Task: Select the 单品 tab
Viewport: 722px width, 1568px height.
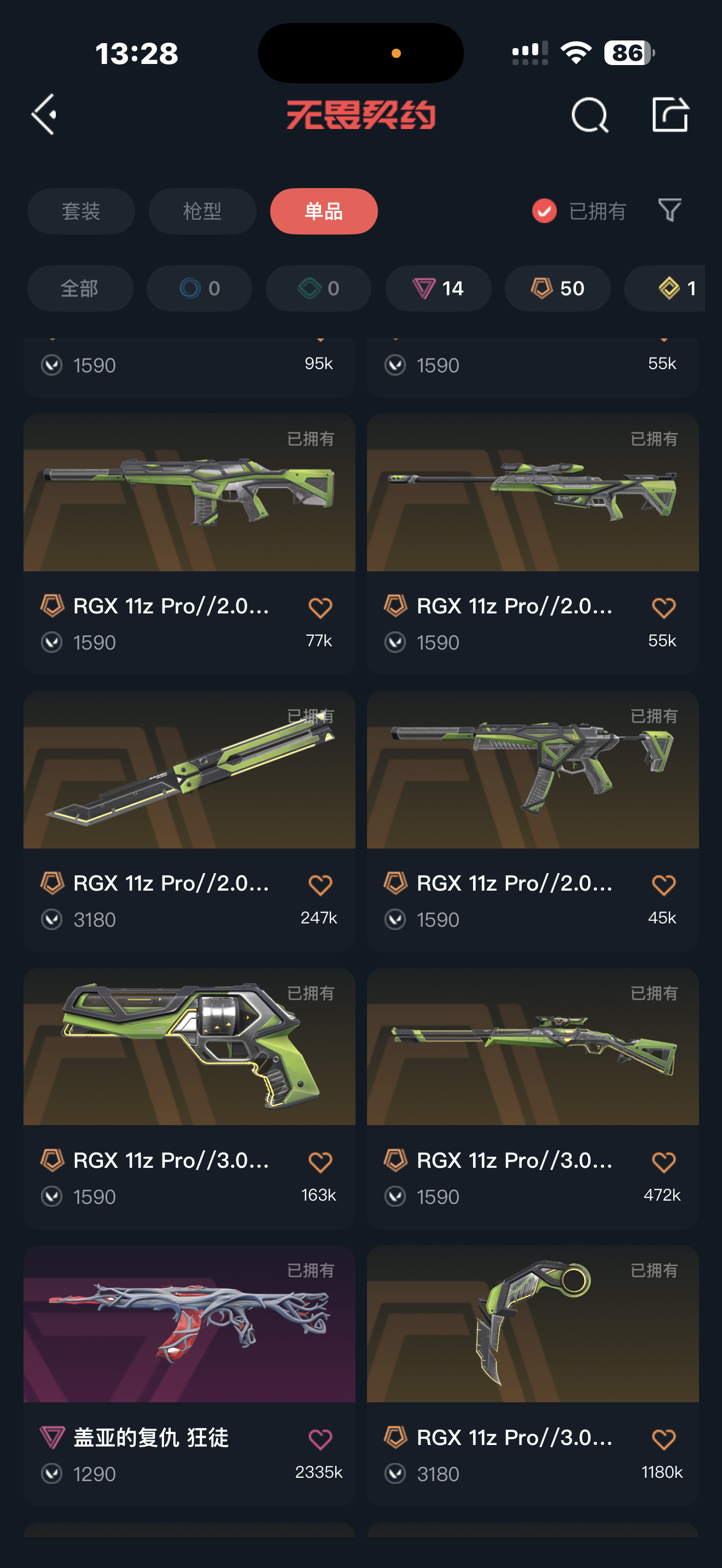Action: pyautogui.click(x=324, y=211)
